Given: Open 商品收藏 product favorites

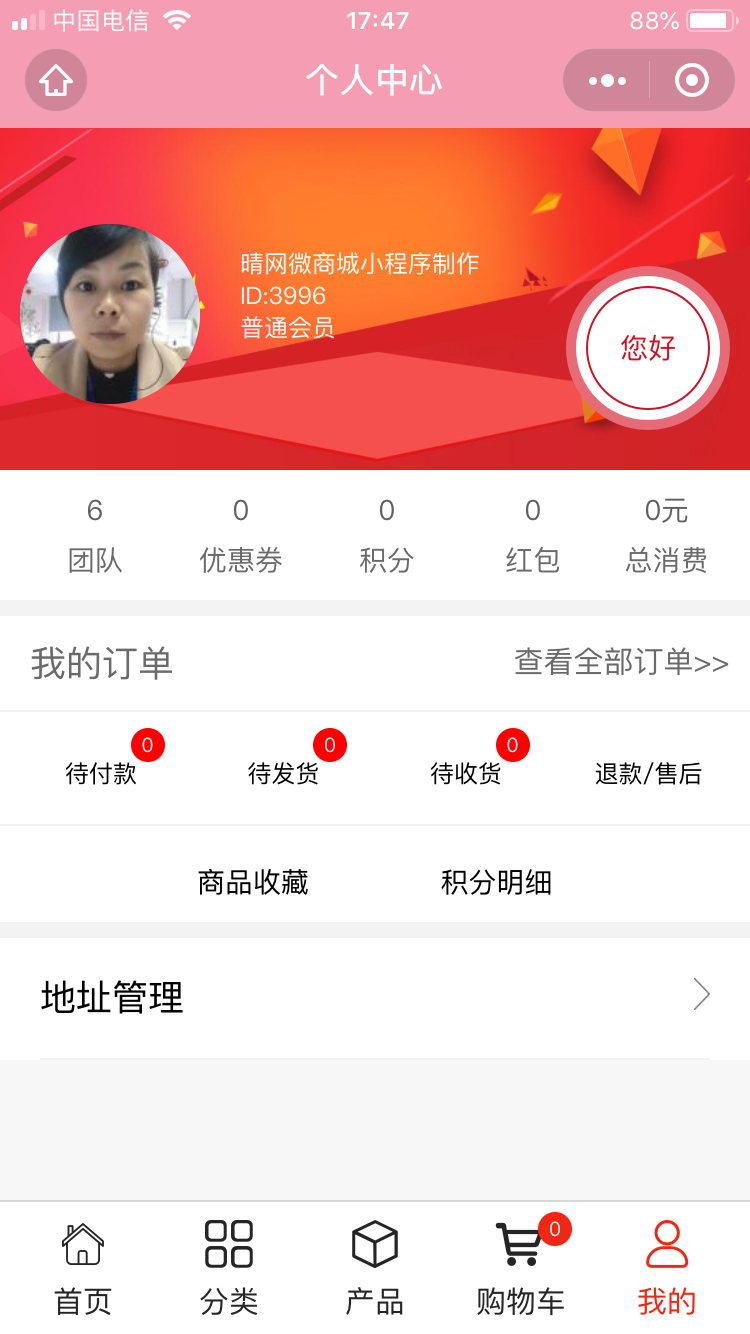Looking at the screenshot, I should click(x=253, y=882).
